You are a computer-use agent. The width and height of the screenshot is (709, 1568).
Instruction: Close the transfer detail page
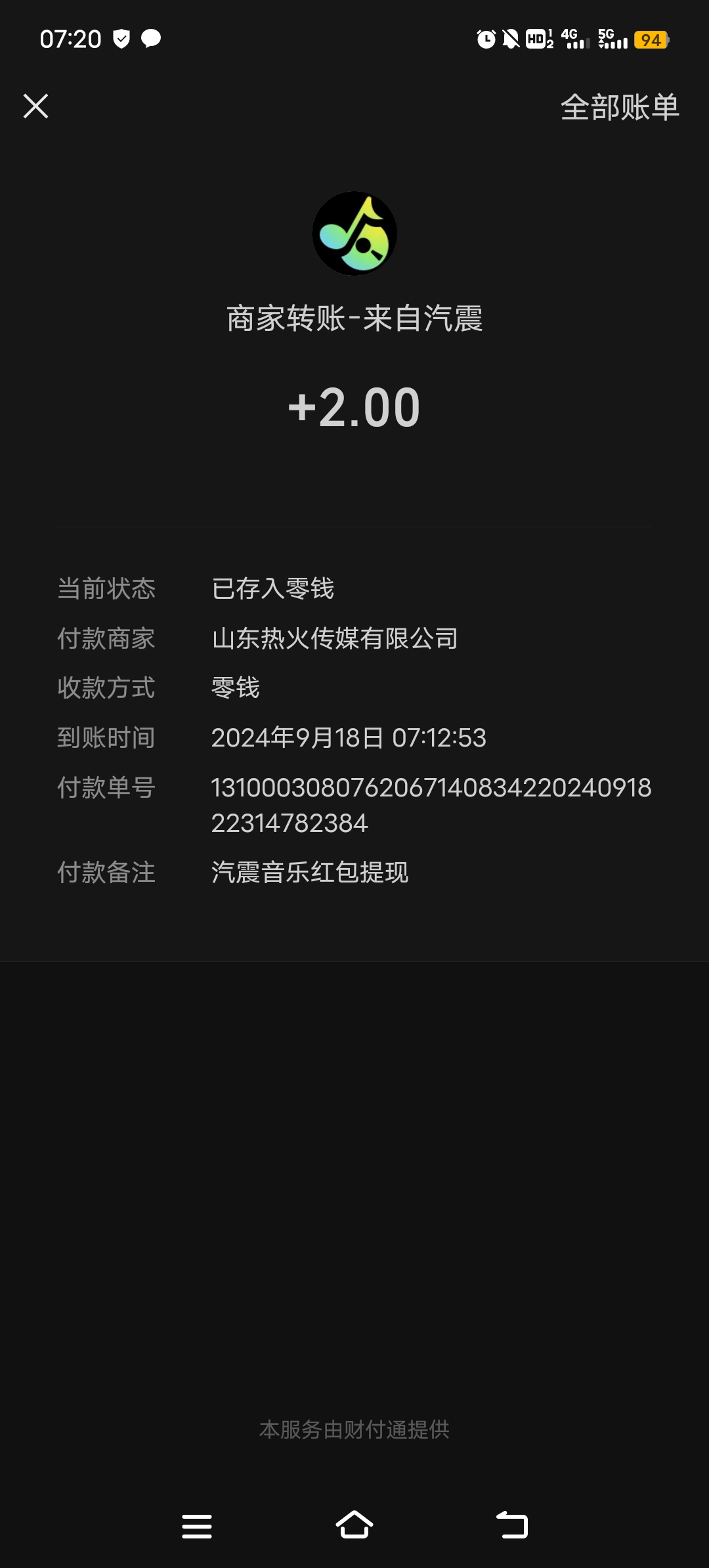click(x=35, y=106)
